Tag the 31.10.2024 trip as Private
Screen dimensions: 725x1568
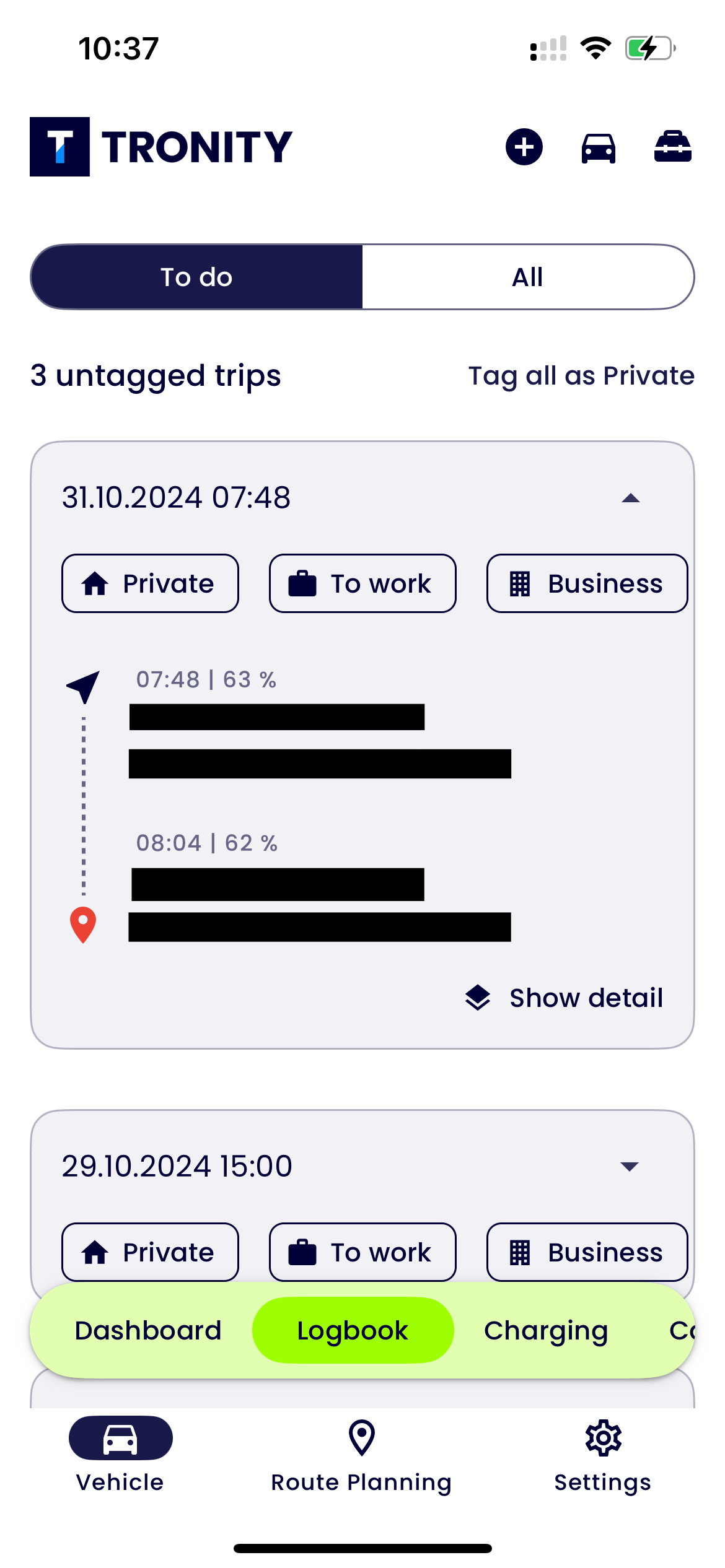pyautogui.click(x=150, y=583)
